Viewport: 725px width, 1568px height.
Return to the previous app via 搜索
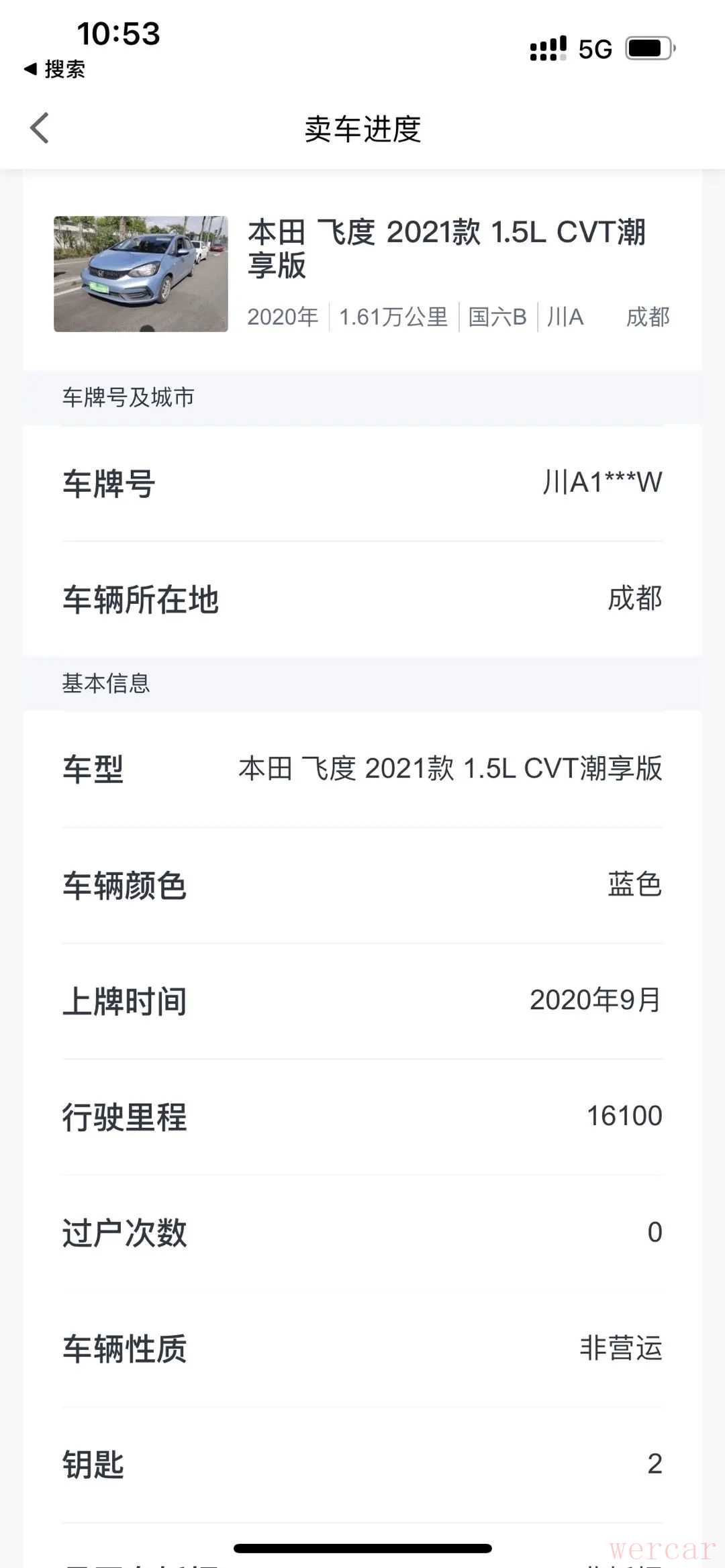pyautogui.click(x=55, y=69)
